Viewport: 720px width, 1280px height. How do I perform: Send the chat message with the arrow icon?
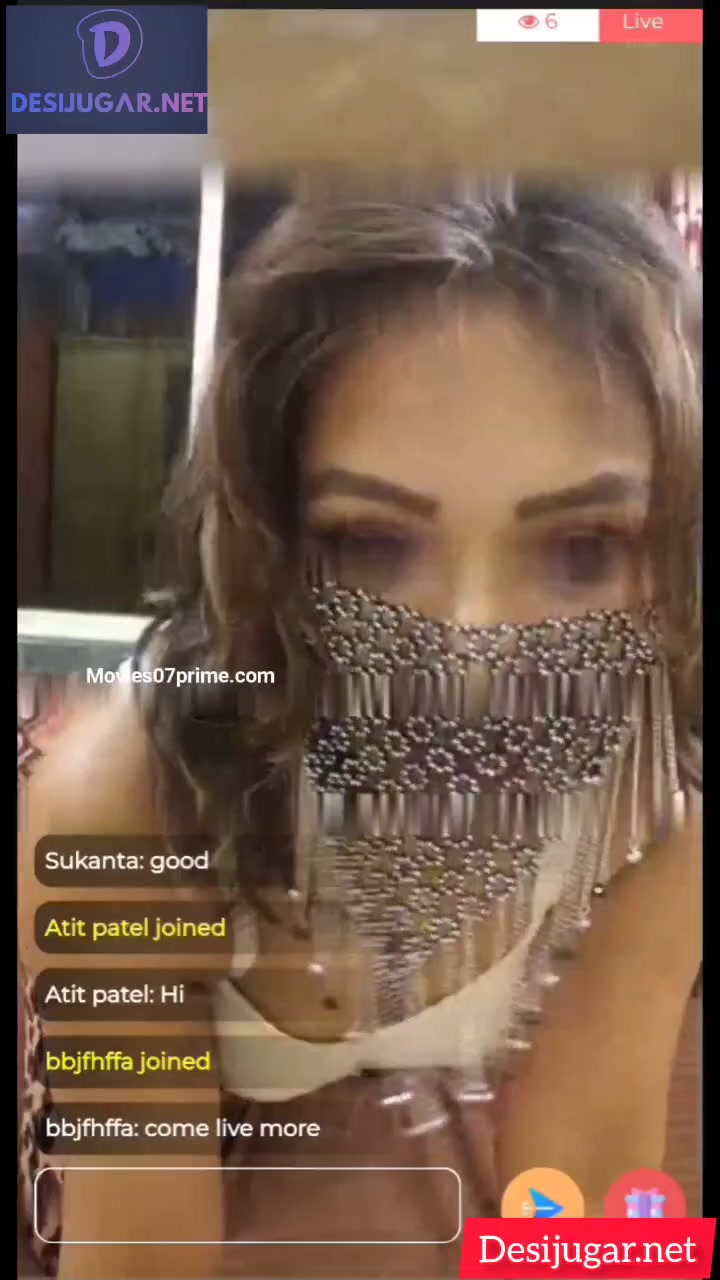click(541, 1203)
